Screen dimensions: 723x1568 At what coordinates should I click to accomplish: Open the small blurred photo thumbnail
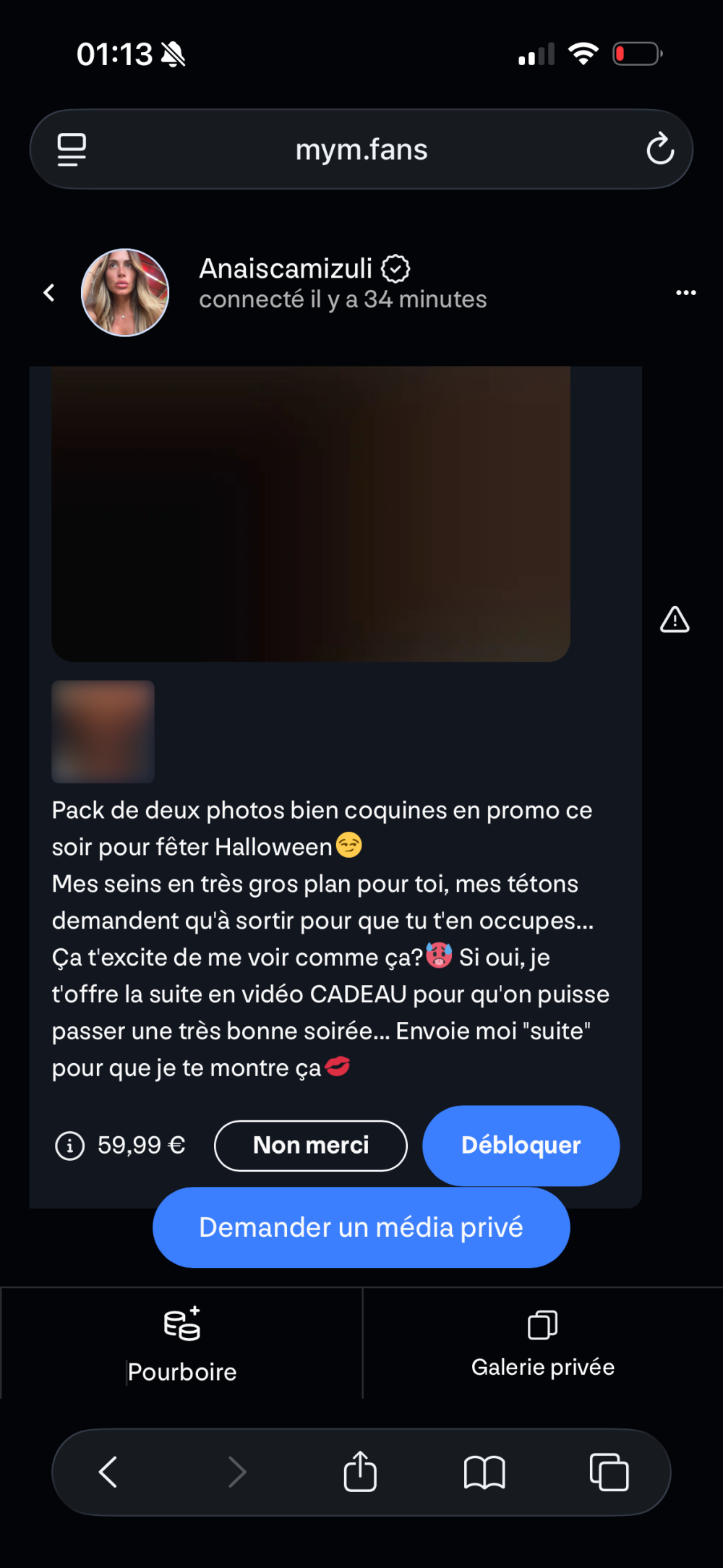point(103,731)
